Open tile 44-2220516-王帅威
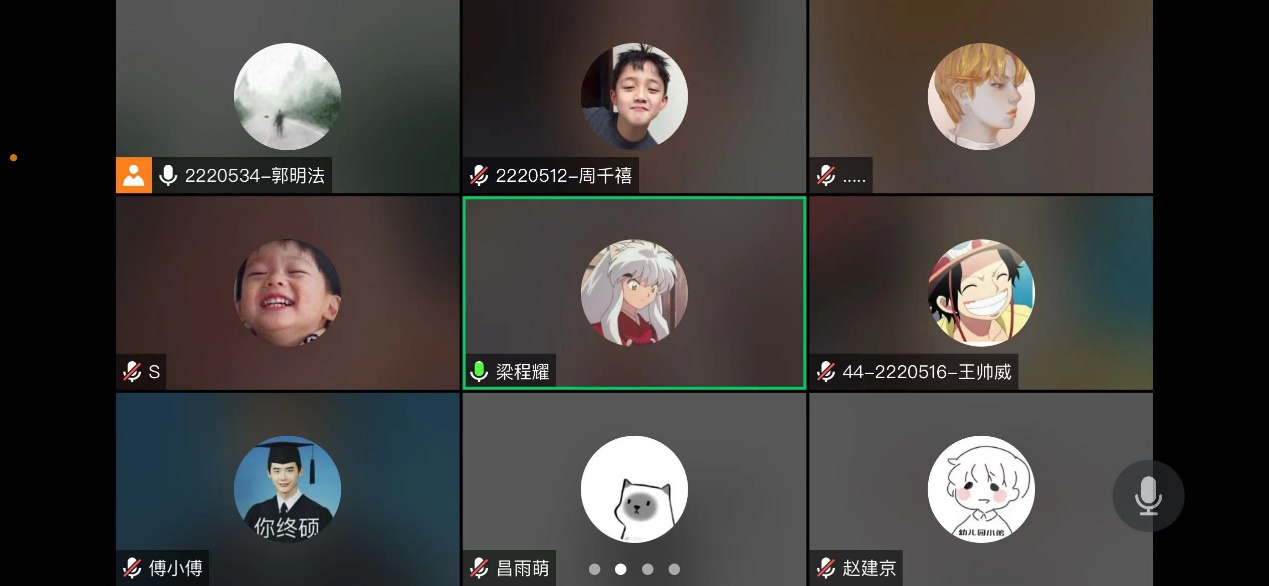 click(980, 292)
